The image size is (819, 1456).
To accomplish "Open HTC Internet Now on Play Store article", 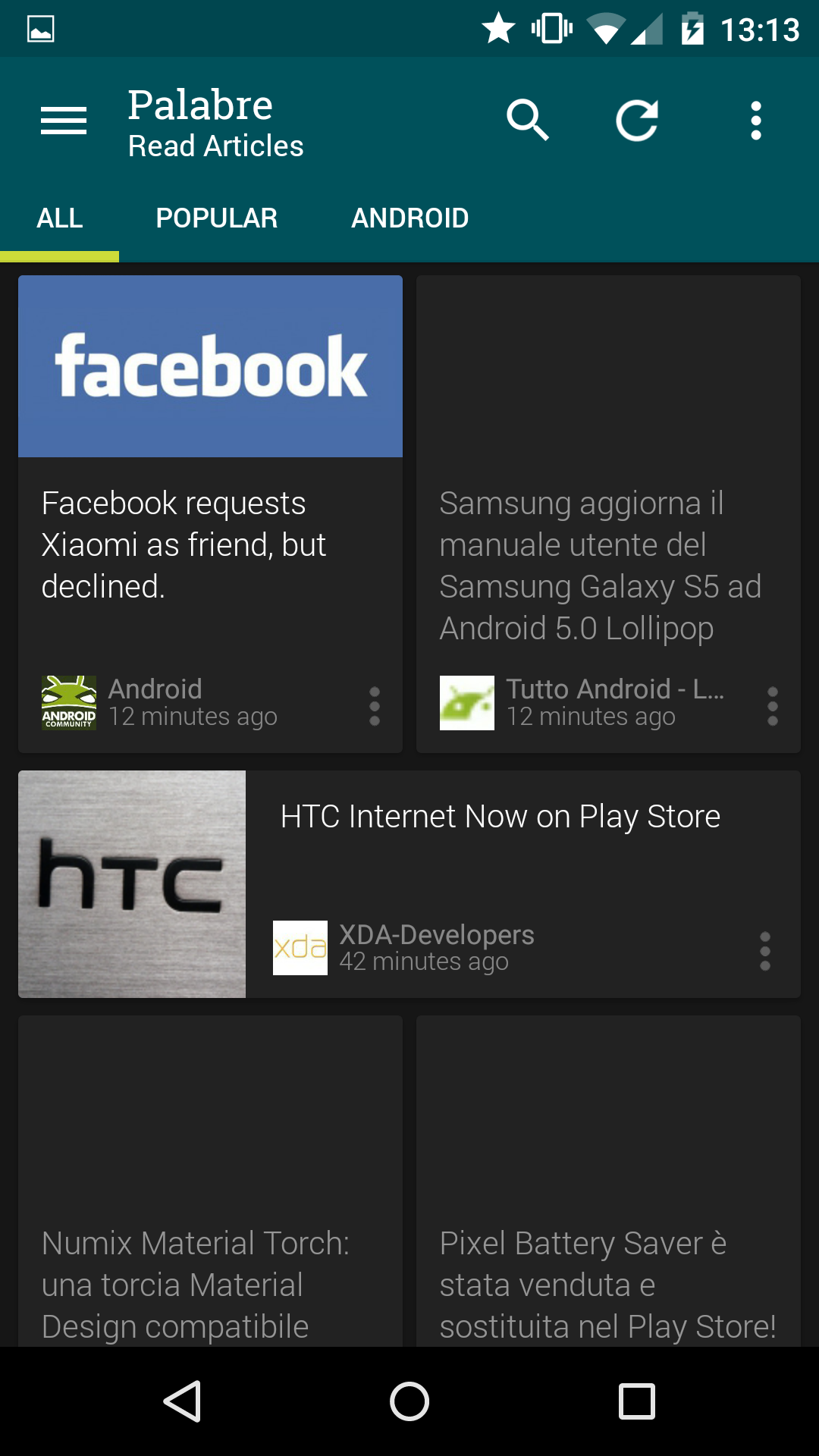I will pos(409,884).
